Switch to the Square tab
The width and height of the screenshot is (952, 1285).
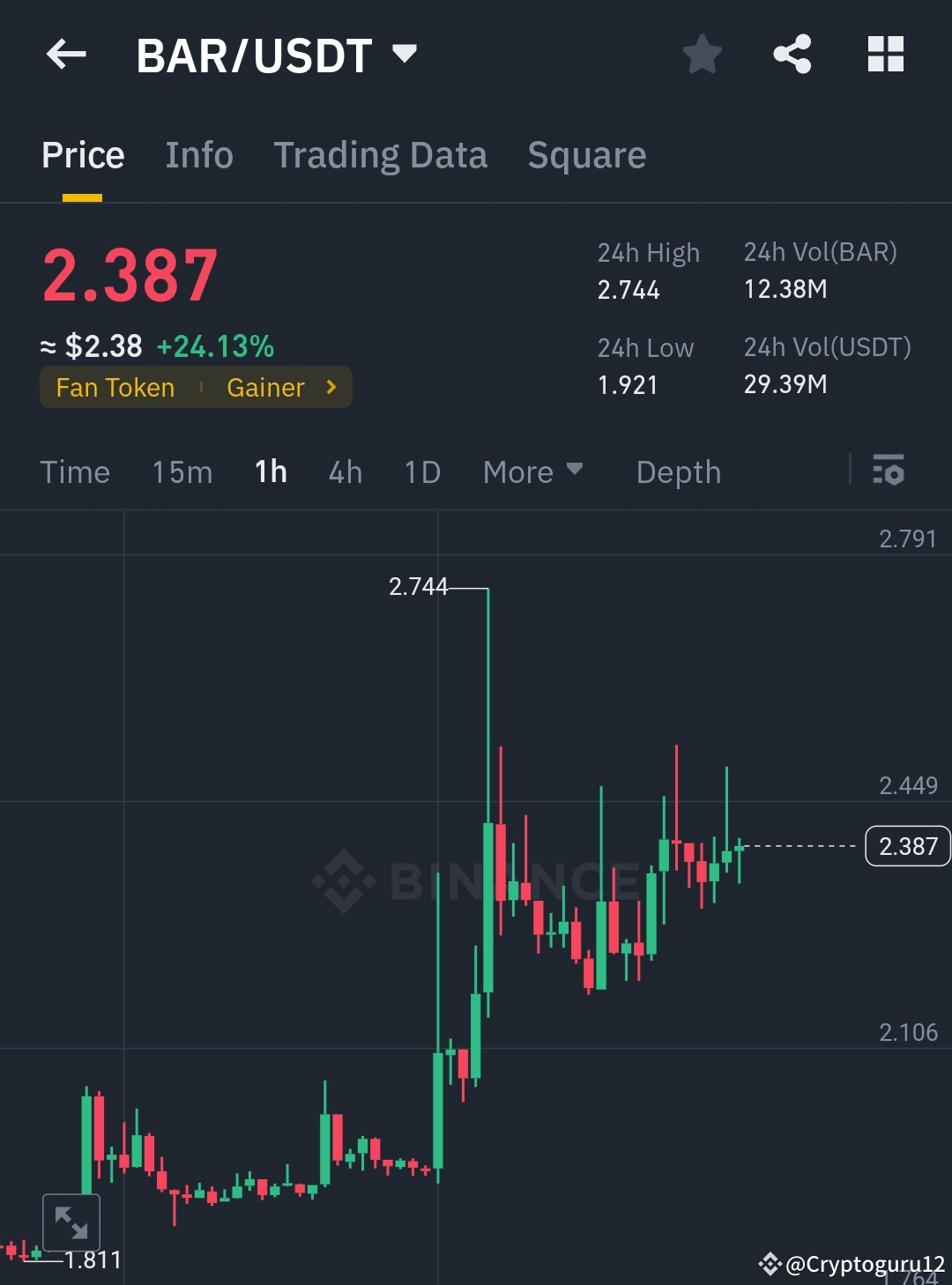pyautogui.click(x=586, y=154)
